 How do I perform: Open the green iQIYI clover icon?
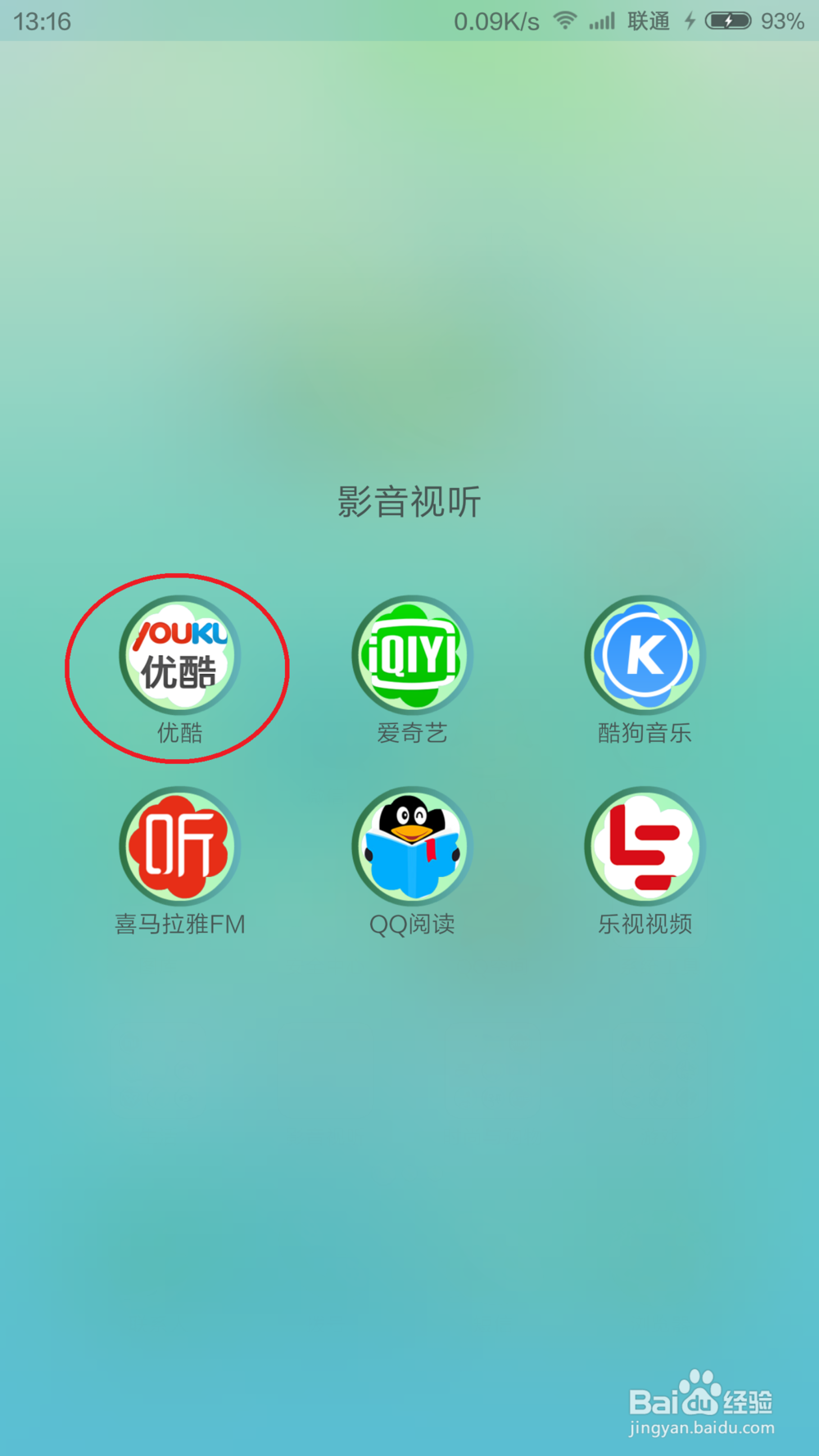tap(410, 655)
